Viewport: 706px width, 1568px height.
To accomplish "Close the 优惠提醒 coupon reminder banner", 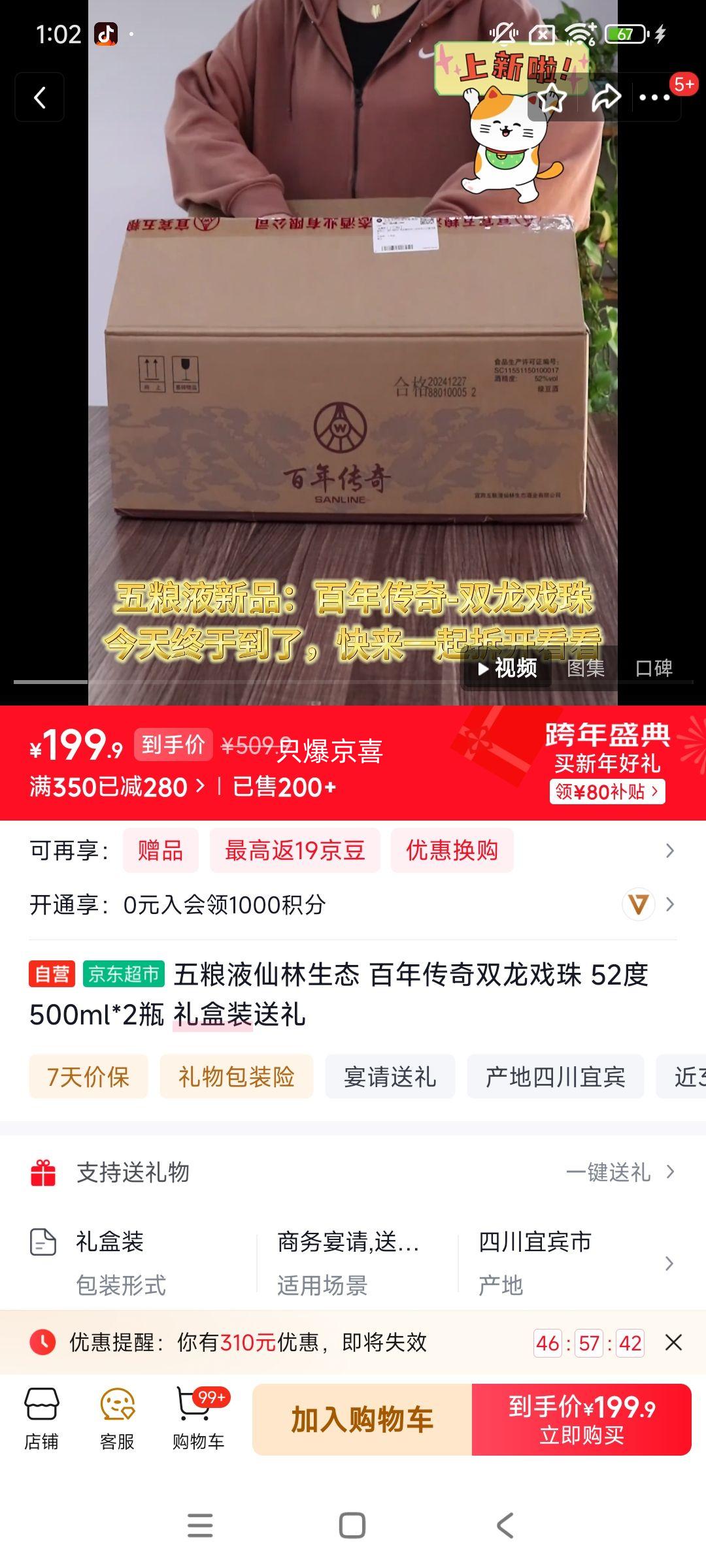I will click(x=673, y=1343).
